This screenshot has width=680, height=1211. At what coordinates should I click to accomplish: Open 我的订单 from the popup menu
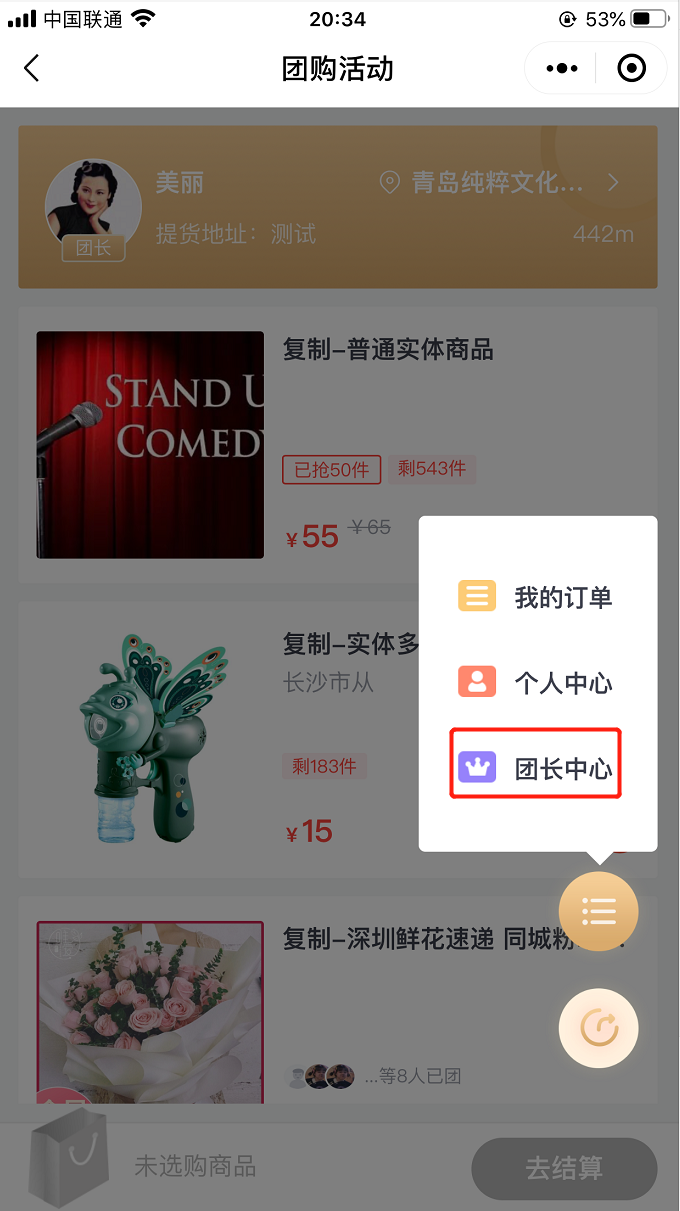tap(535, 597)
